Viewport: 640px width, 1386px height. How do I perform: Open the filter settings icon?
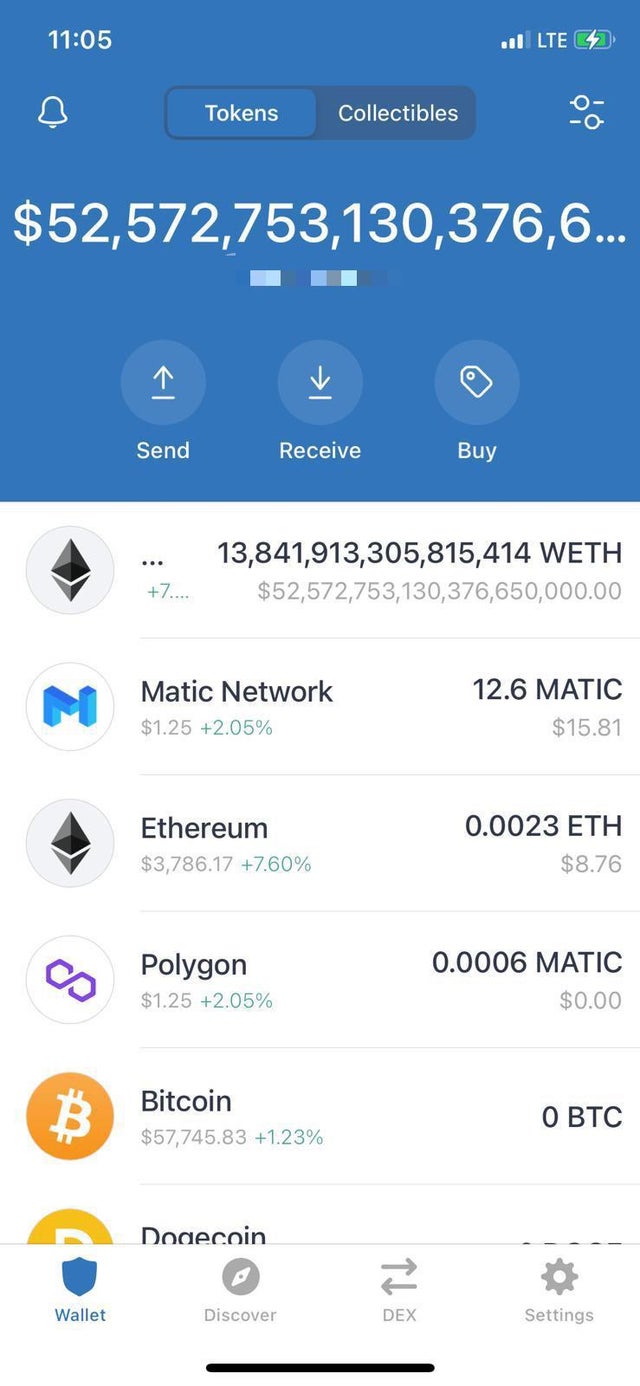tap(586, 112)
